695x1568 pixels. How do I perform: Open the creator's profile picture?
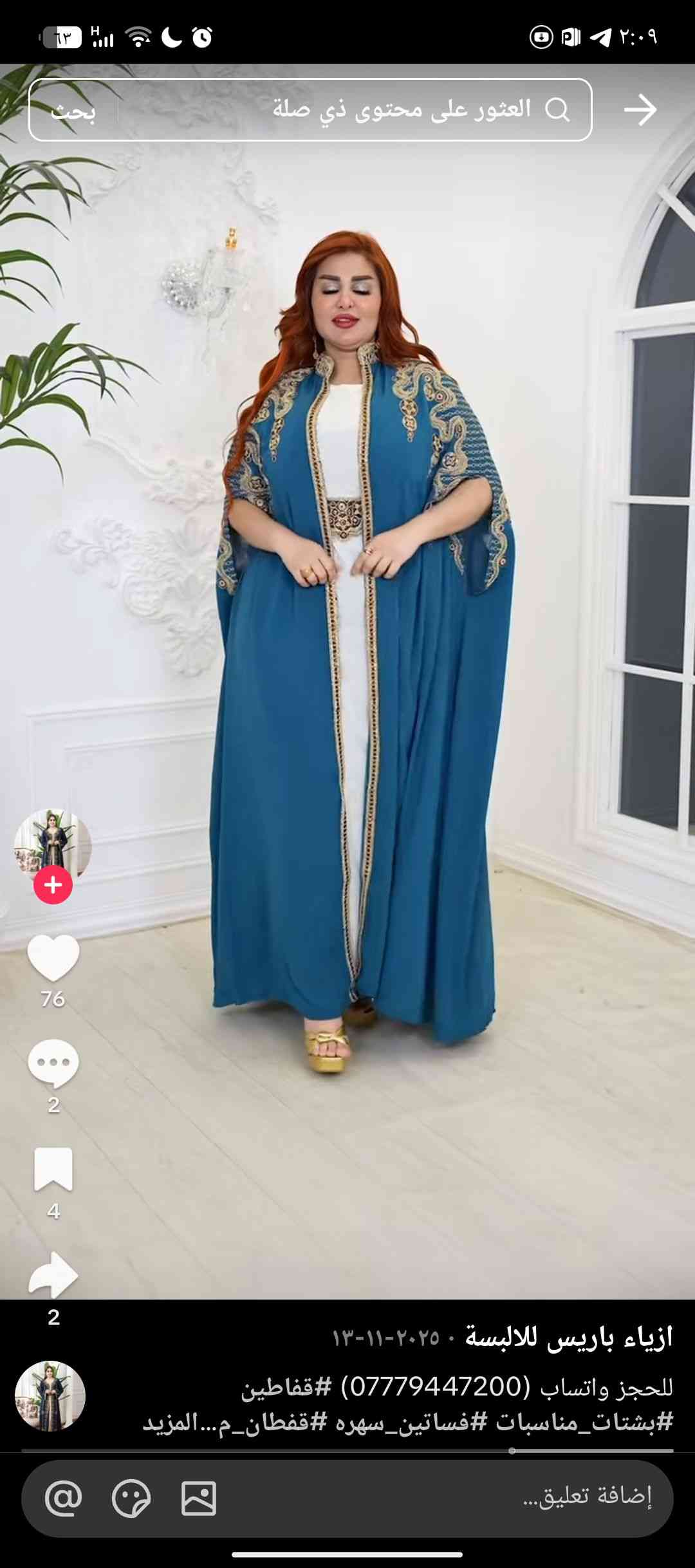click(53, 843)
